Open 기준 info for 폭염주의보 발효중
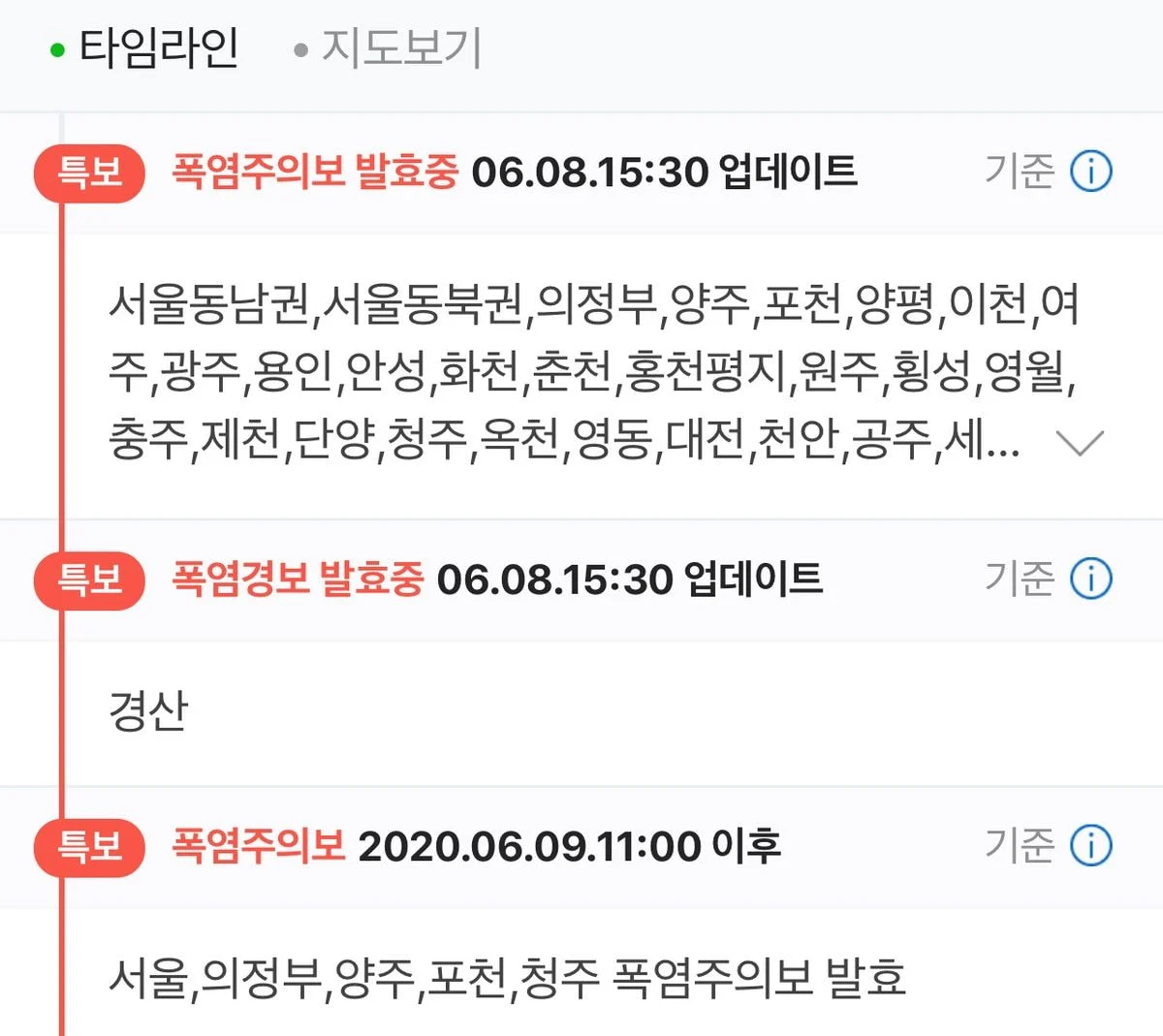1163x1036 pixels. point(1090,173)
